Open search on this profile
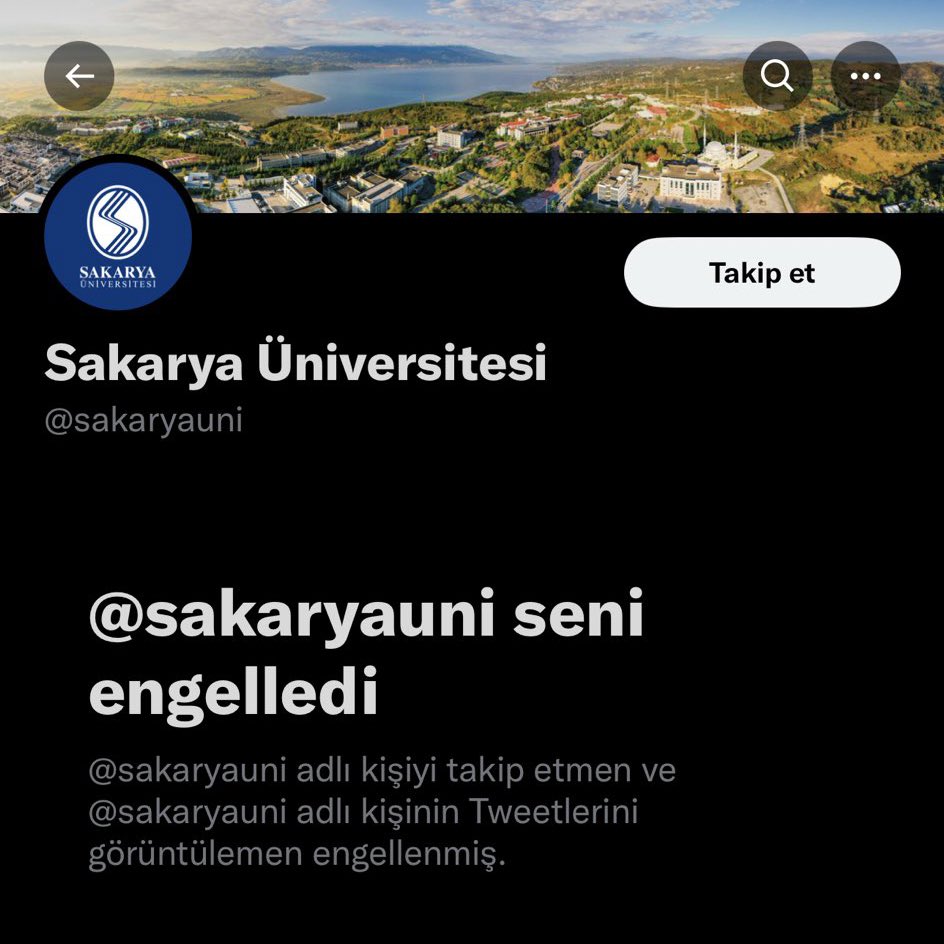The height and width of the screenshot is (944, 944). [777, 76]
